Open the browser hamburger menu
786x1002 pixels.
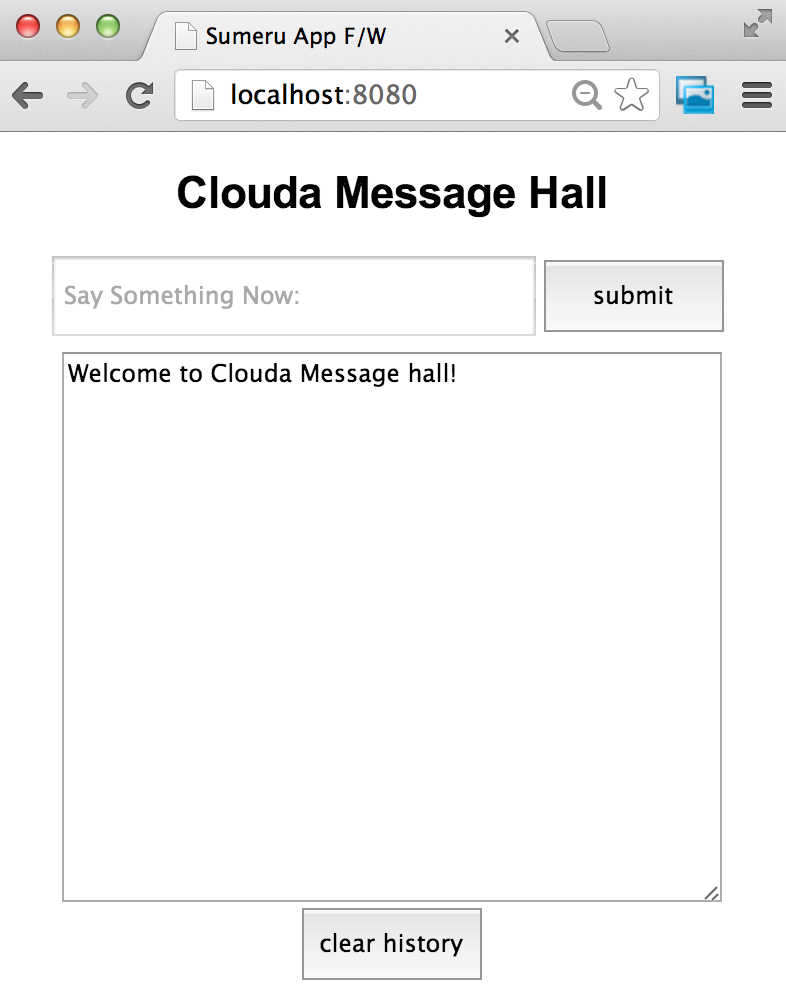click(757, 96)
